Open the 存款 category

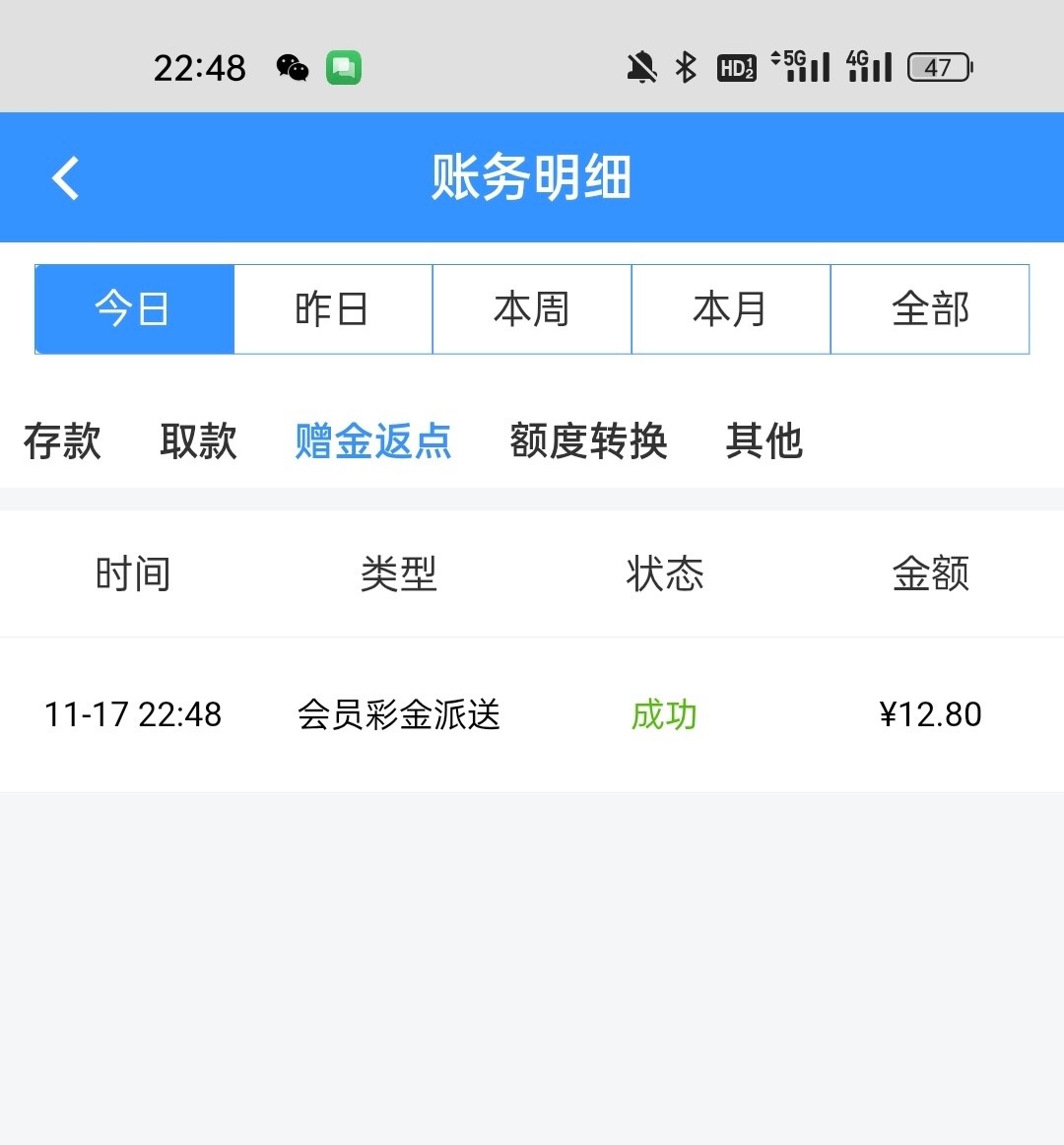click(x=62, y=440)
